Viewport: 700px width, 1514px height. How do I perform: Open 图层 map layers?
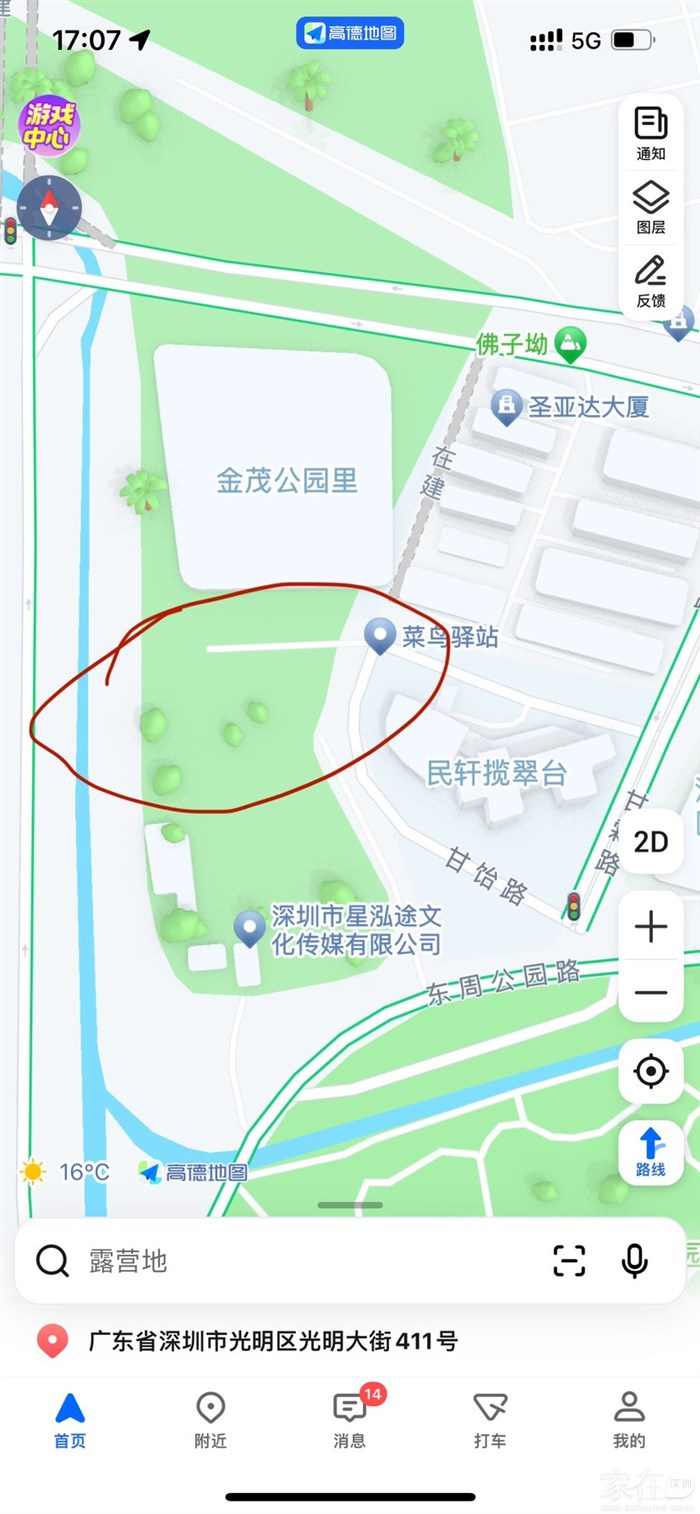[651, 207]
